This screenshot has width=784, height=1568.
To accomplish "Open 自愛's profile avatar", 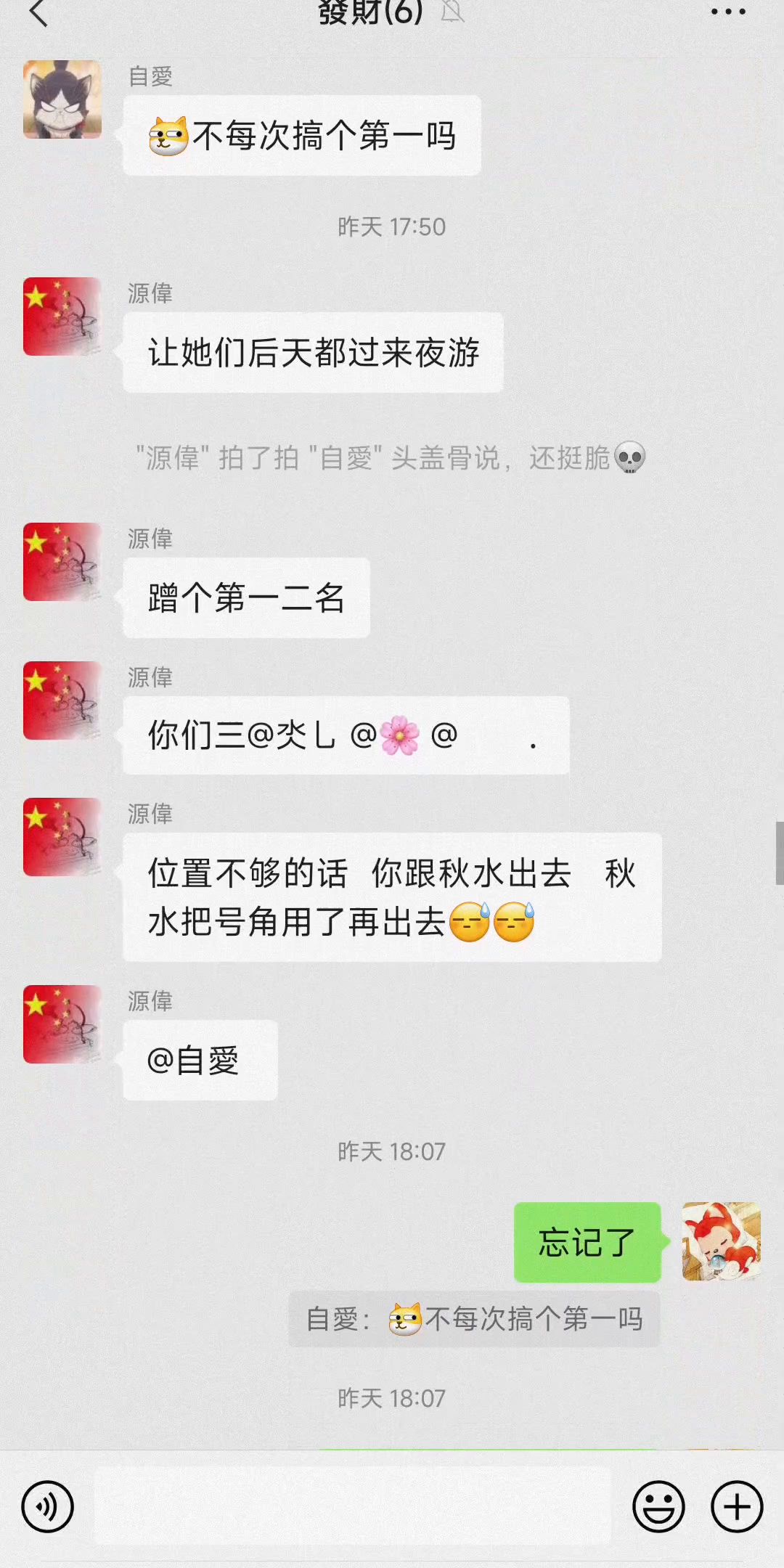I will pyautogui.click(x=62, y=99).
